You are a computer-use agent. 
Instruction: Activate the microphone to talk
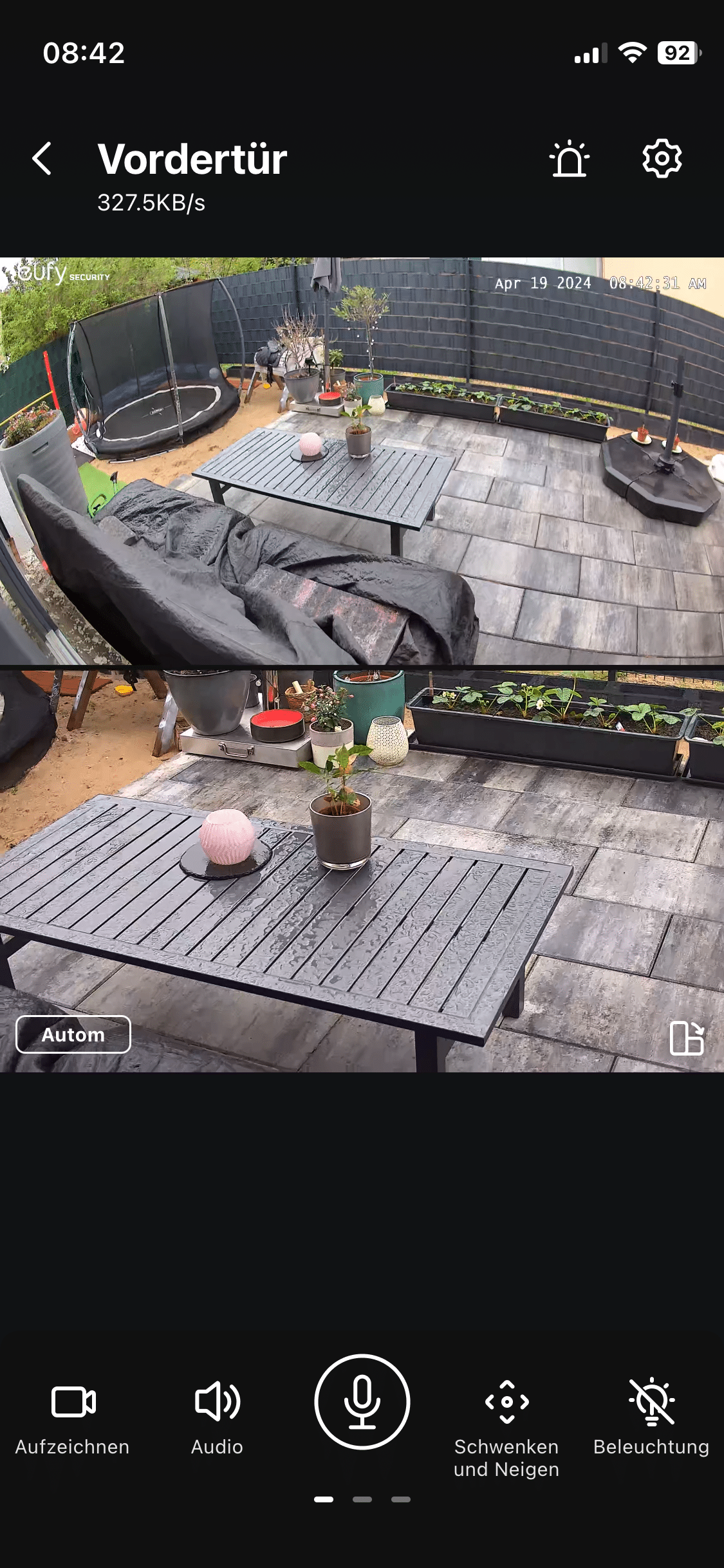[x=362, y=1401]
